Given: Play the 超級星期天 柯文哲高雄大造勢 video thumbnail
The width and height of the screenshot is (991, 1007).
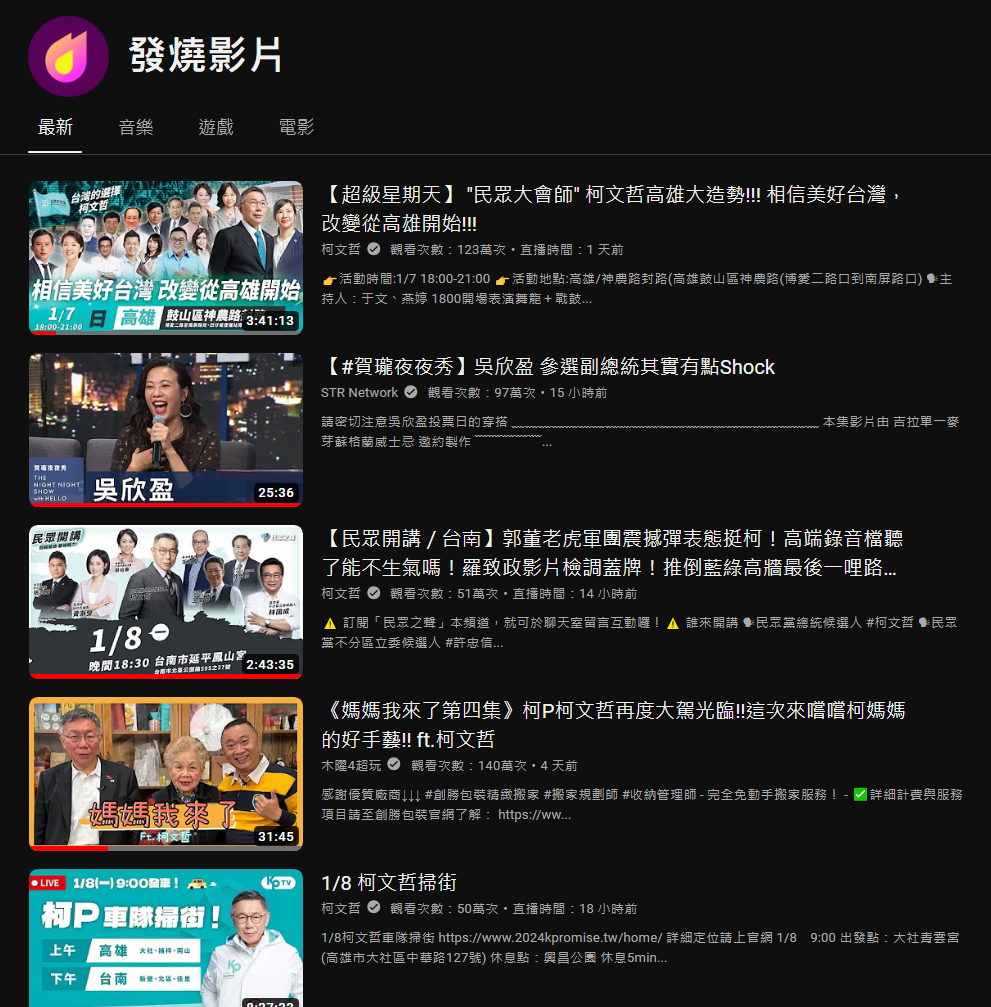Looking at the screenshot, I should tap(166, 257).
